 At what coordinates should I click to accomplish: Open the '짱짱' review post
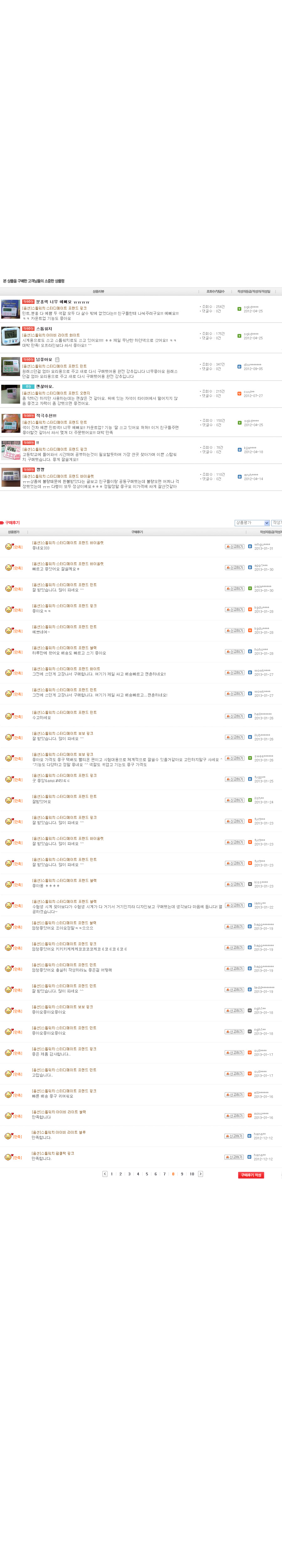[40, 470]
